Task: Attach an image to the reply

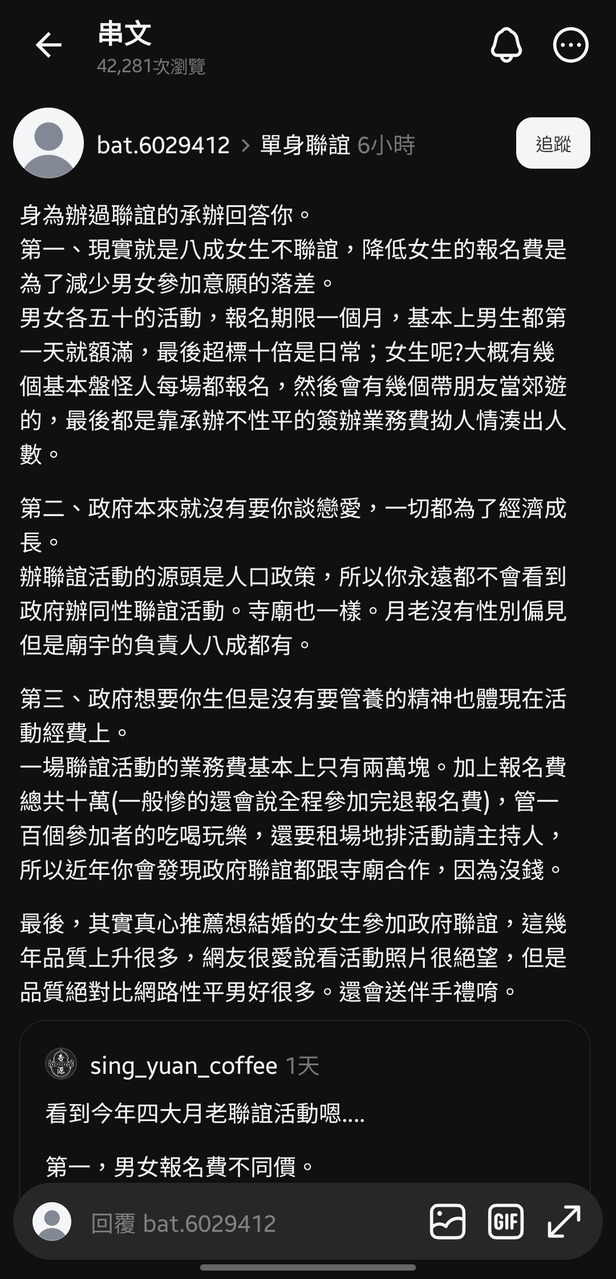Action: 448,1221
